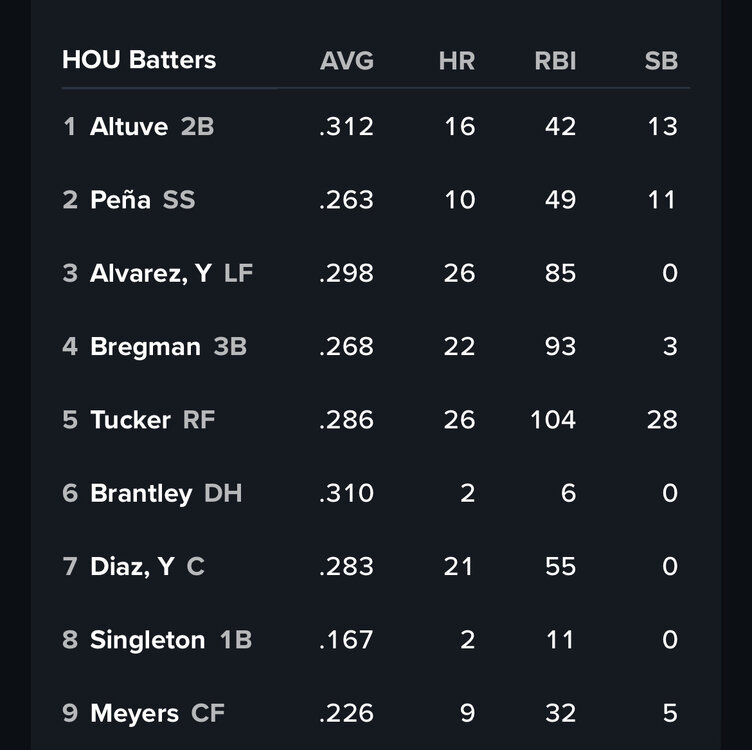Select Bregman in the batters list
Viewport: 752px width, 750px height.
click(x=145, y=347)
